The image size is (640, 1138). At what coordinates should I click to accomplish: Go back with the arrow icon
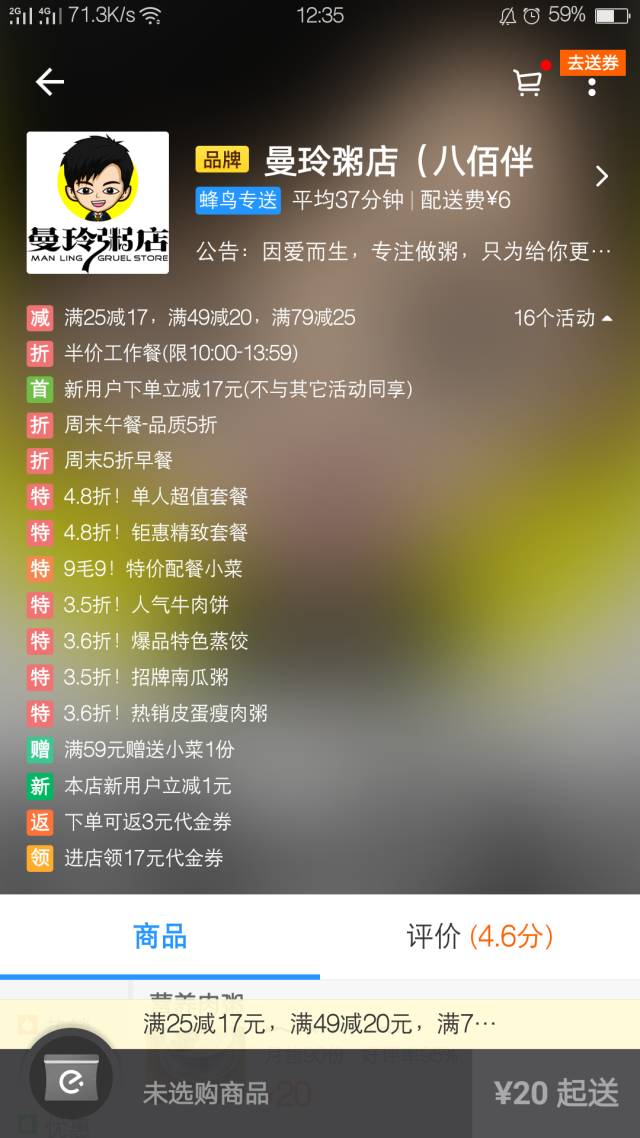pos(49,83)
